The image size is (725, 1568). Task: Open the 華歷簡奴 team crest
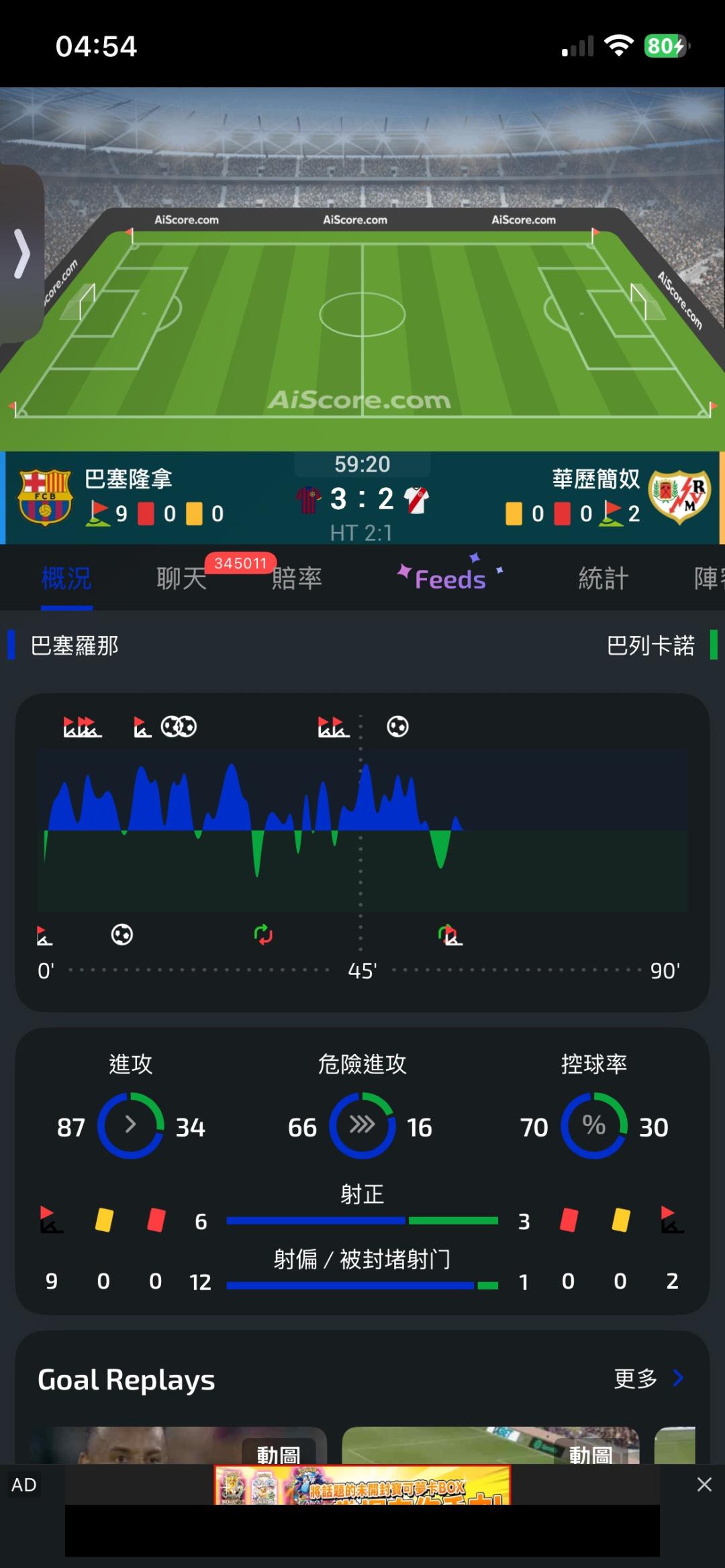pos(679,497)
